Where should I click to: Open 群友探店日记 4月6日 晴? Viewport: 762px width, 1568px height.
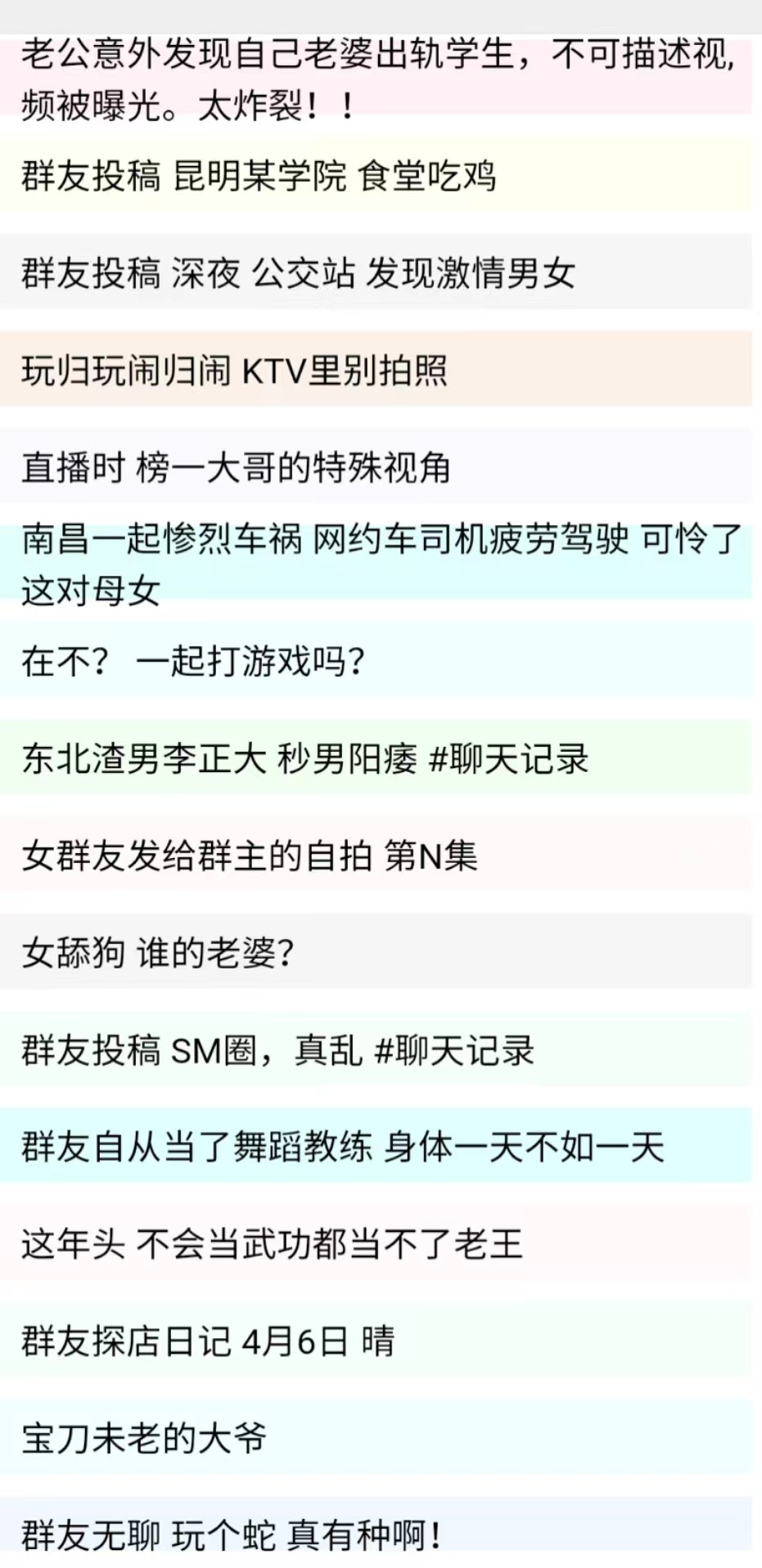[x=208, y=1341]
